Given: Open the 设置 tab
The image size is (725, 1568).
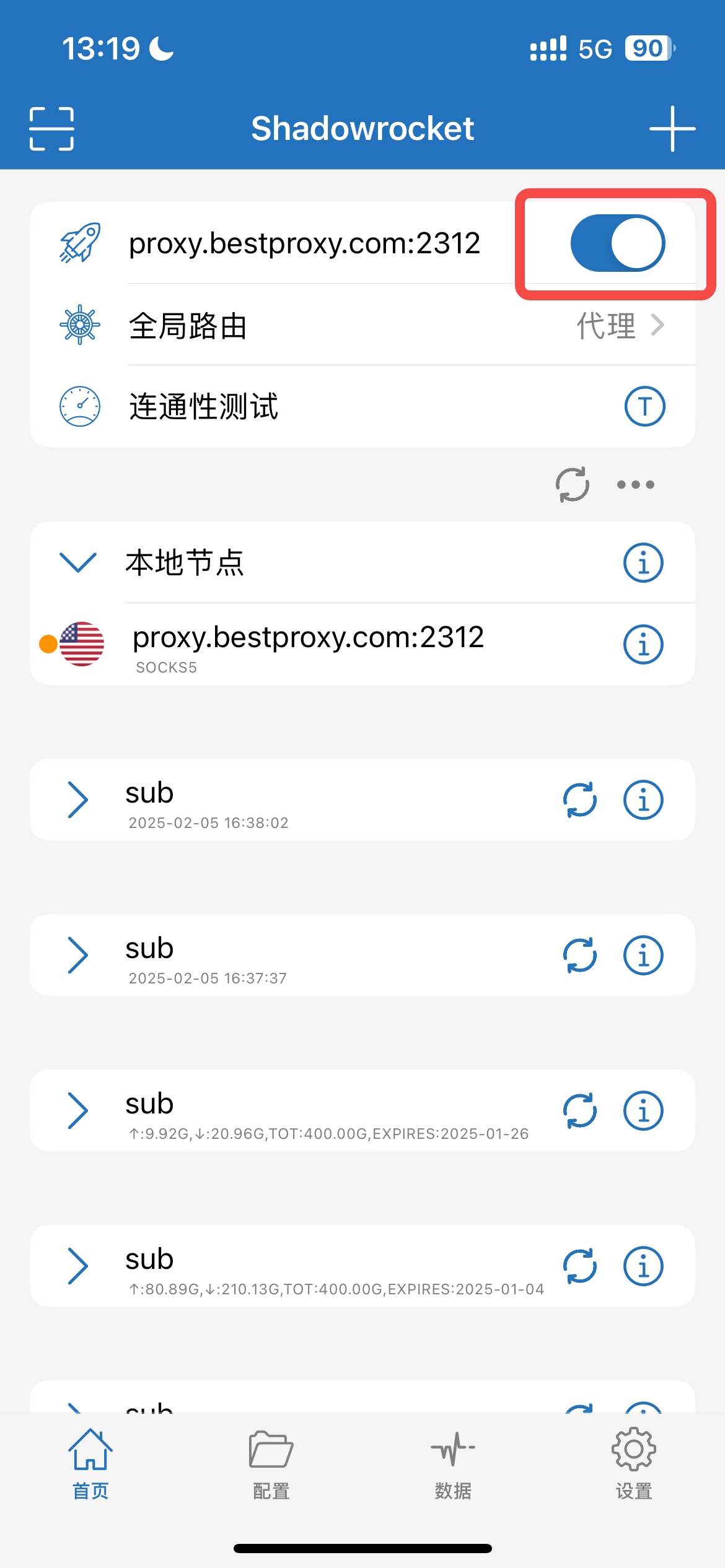Looking at the screenshot, I should [633, 1464].
